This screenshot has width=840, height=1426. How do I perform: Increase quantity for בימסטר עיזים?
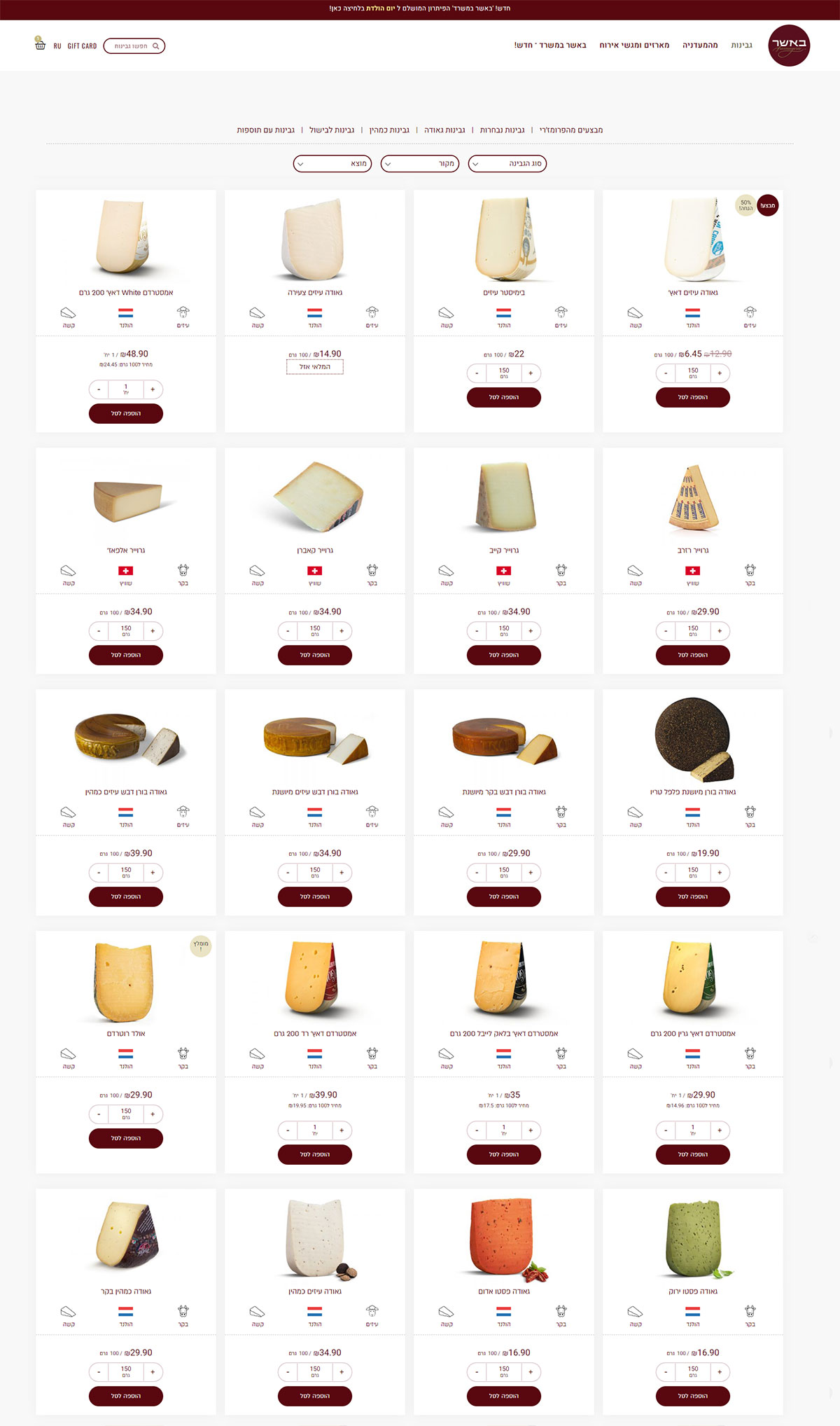pyautogui.click(x=531, y=373)
